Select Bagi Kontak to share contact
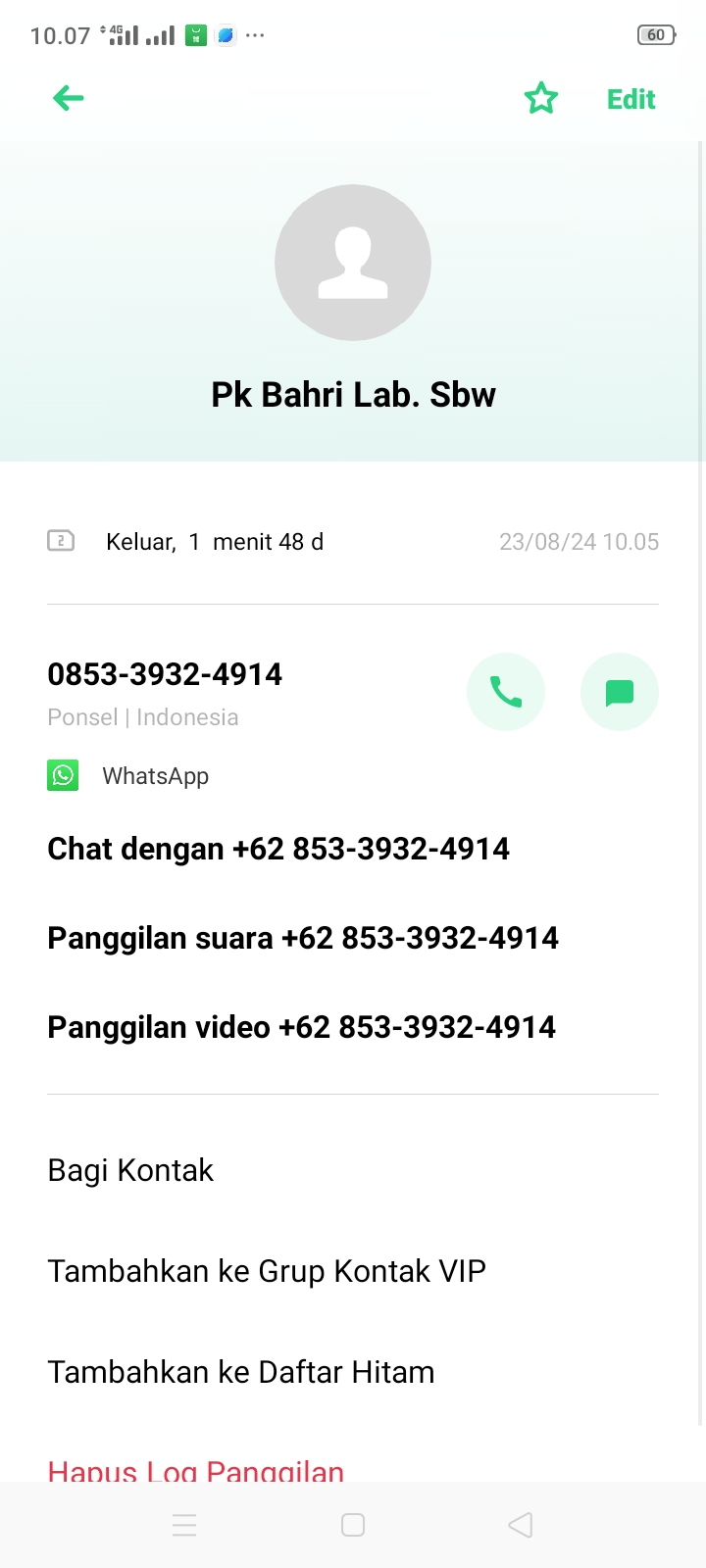 pyautogui.click(x=130, y=1170)
